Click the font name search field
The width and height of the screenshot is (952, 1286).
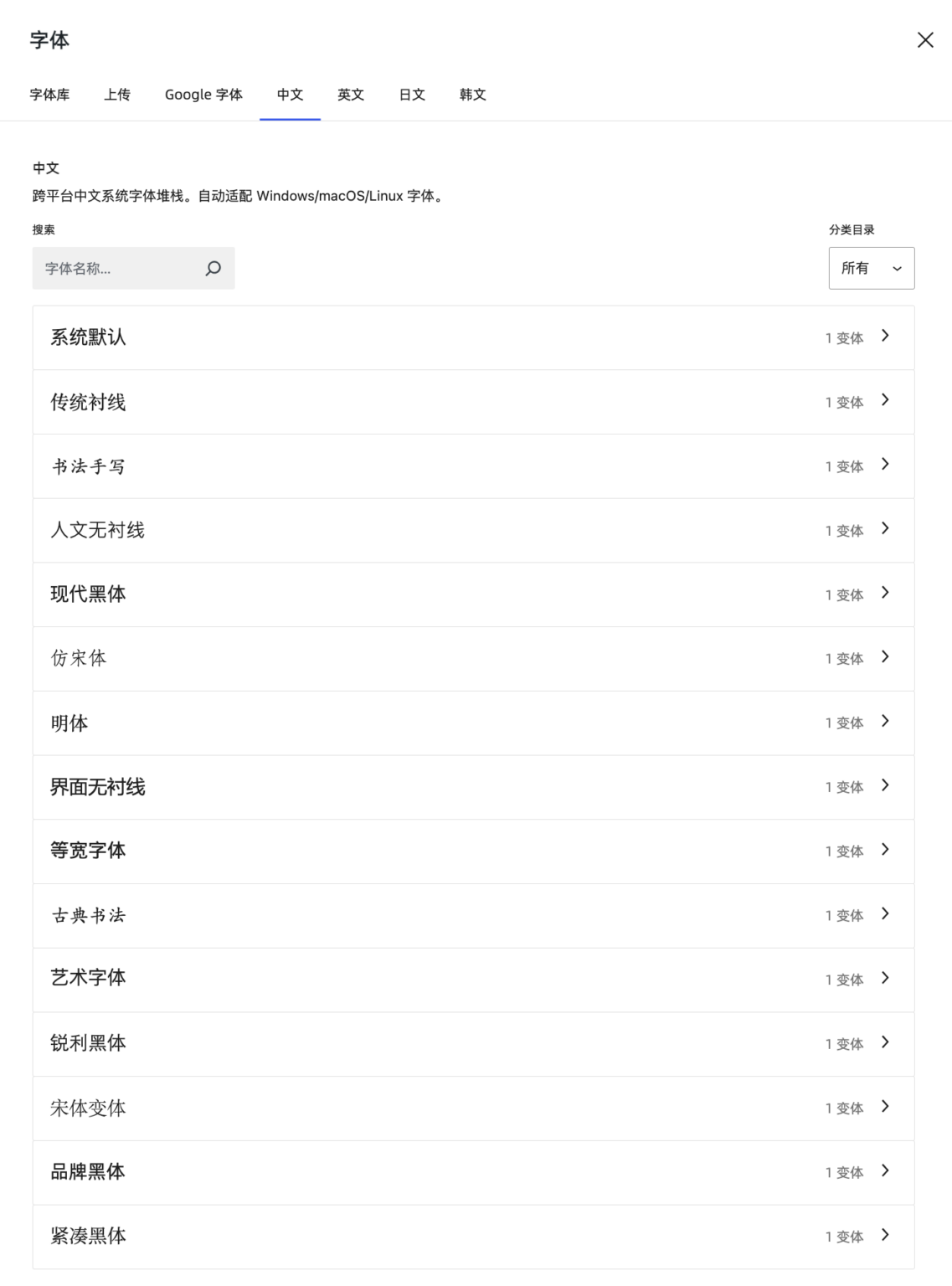[x=117, y=268]
